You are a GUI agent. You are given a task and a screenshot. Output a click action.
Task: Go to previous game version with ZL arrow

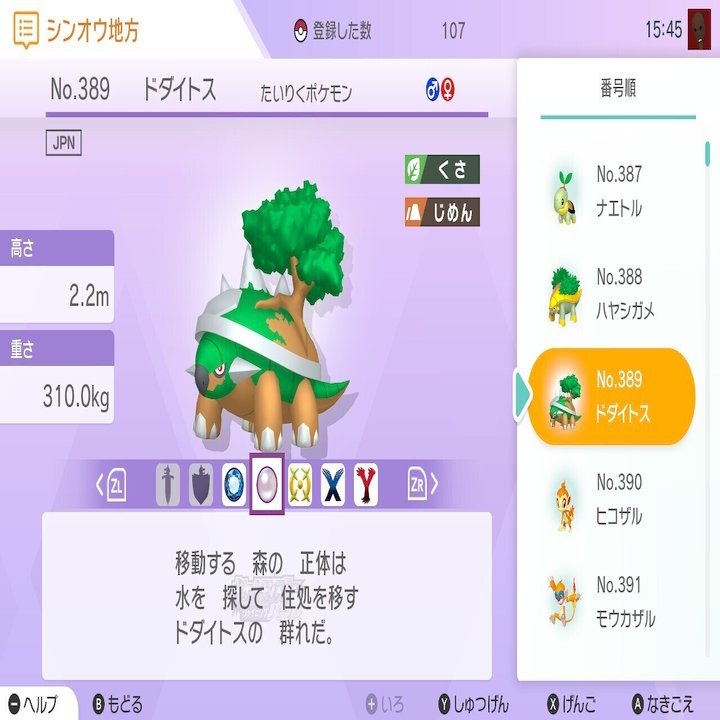tap(112, 486)
